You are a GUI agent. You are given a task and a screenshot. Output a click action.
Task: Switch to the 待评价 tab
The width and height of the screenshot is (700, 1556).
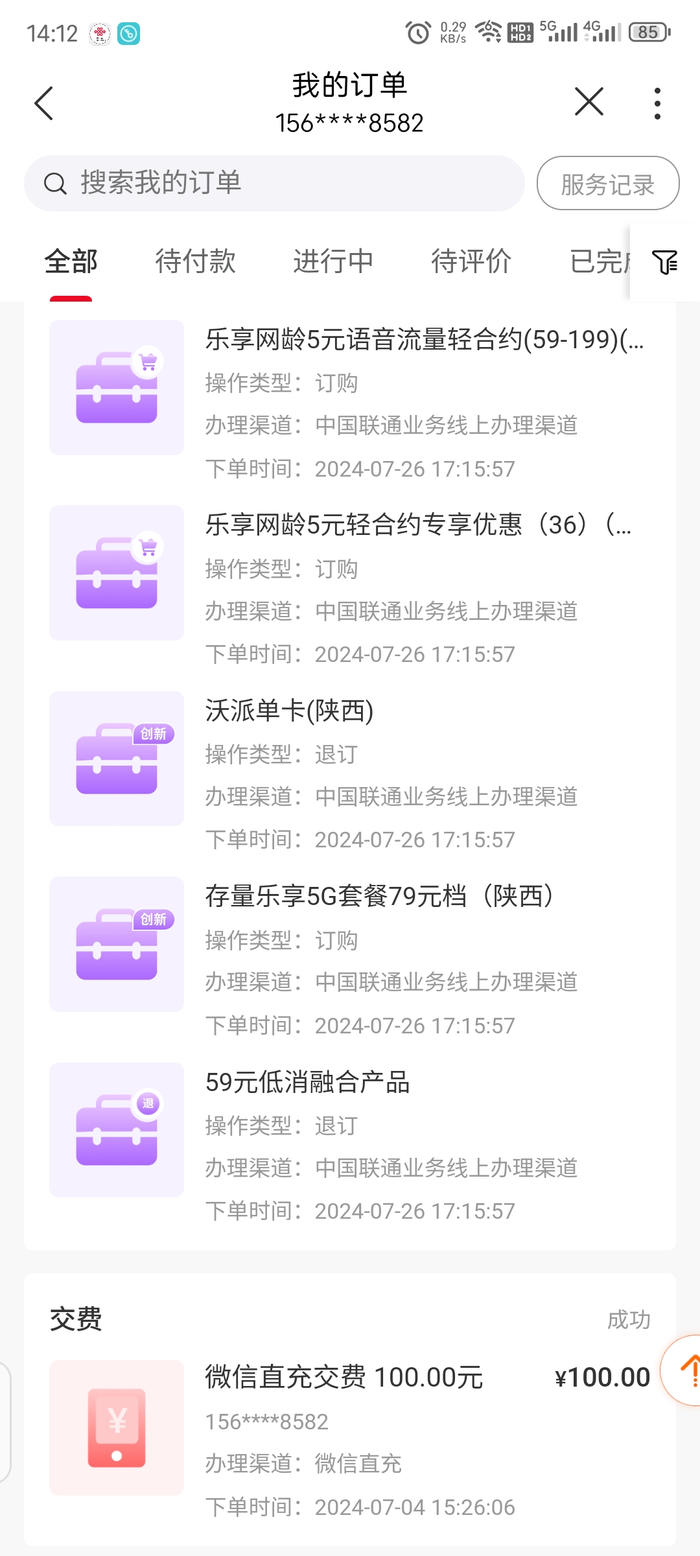[471, 262]
